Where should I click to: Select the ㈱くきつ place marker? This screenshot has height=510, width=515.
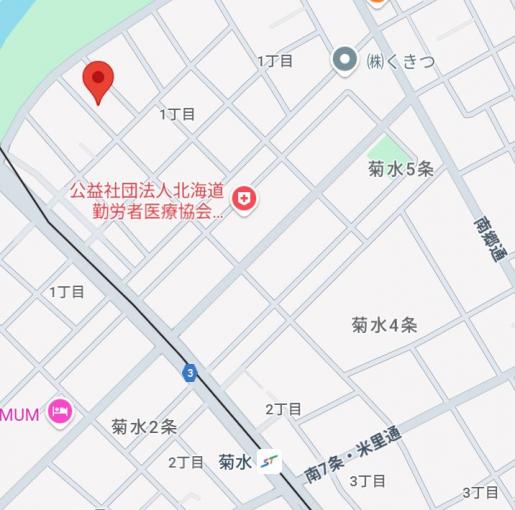click(x=345, y=61)
